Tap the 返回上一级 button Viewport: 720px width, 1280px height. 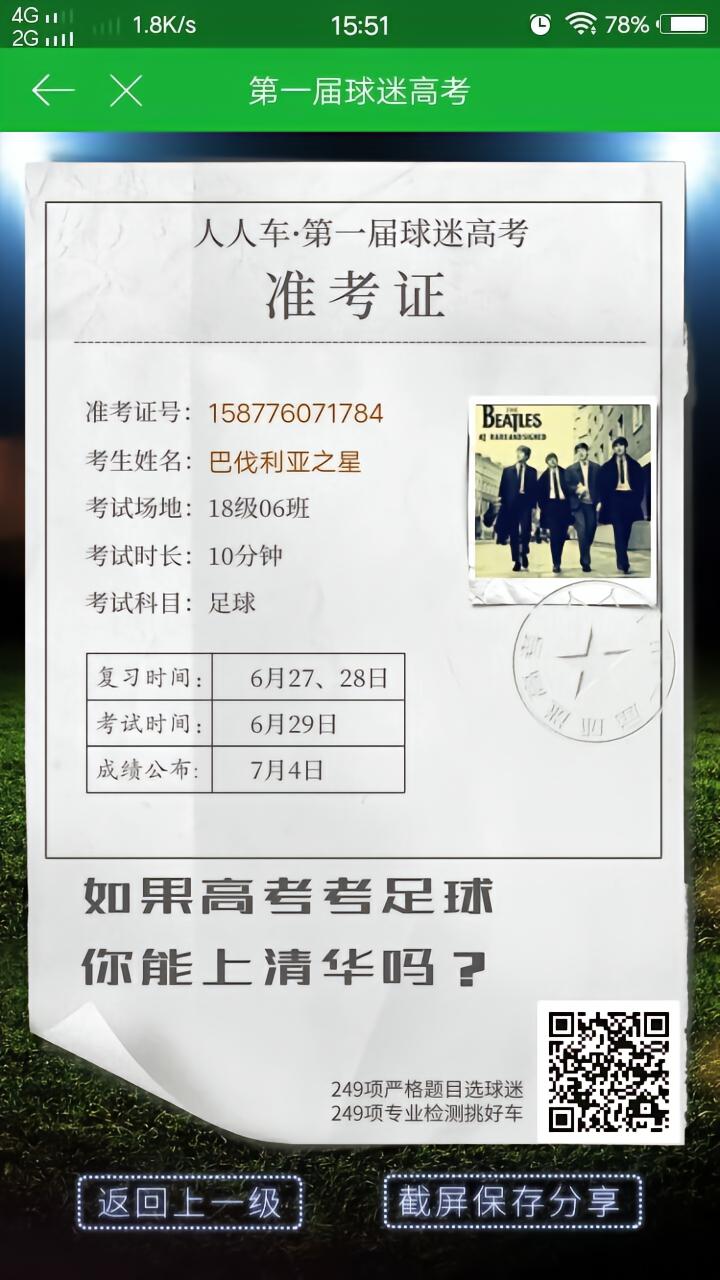(x=190, y=1202)
